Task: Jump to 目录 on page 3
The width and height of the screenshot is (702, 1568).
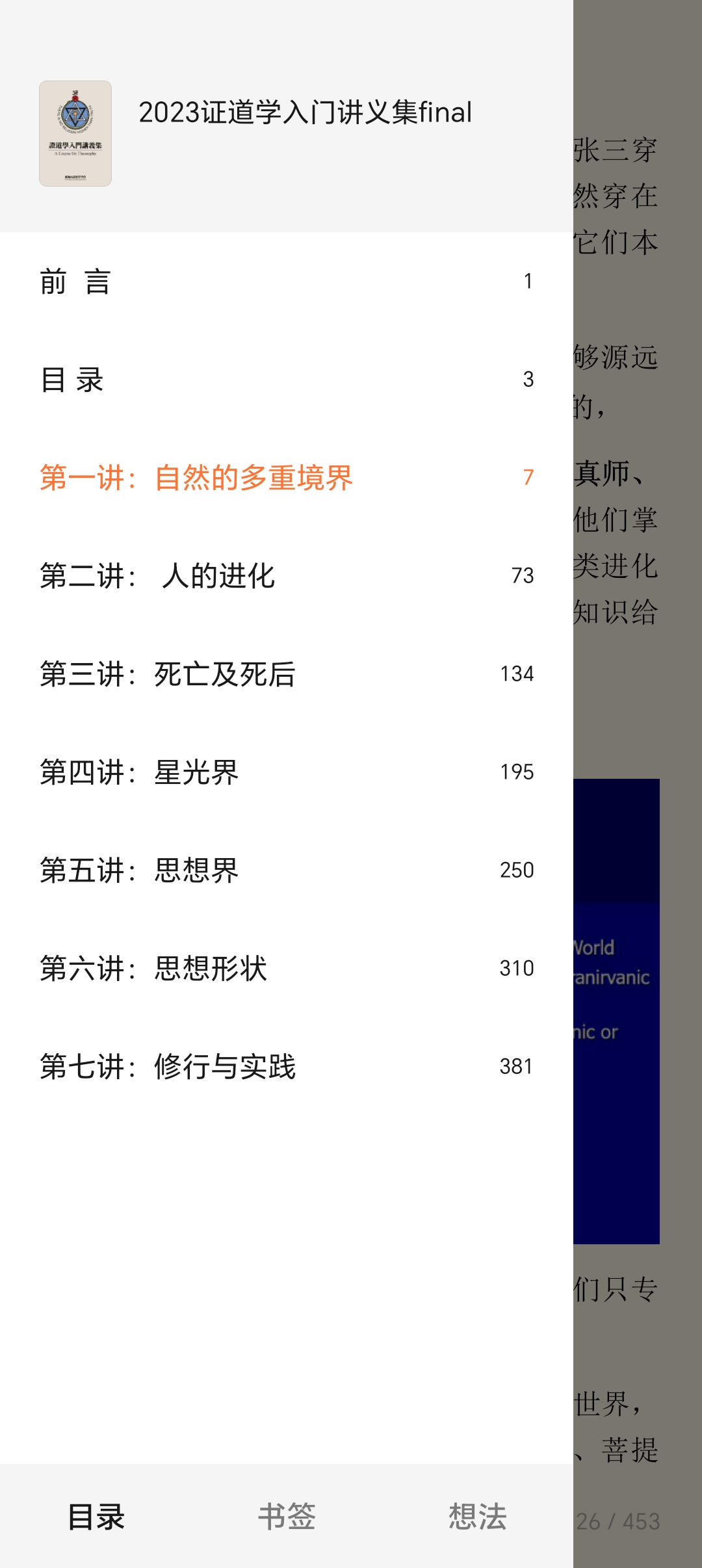Action: (286, 380)
